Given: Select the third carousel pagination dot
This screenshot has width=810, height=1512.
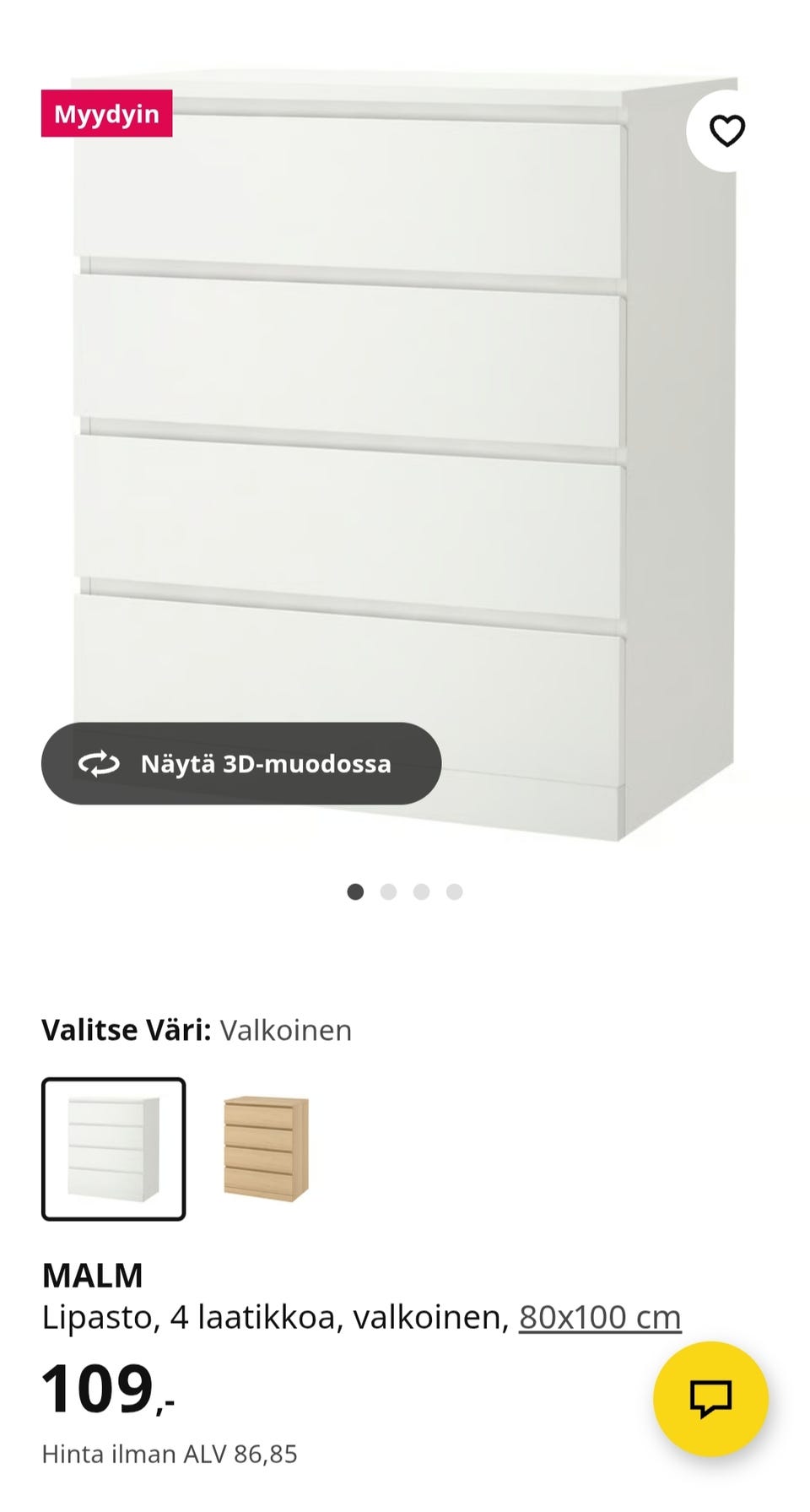Looking at the screenshot, I should (422, 889).
